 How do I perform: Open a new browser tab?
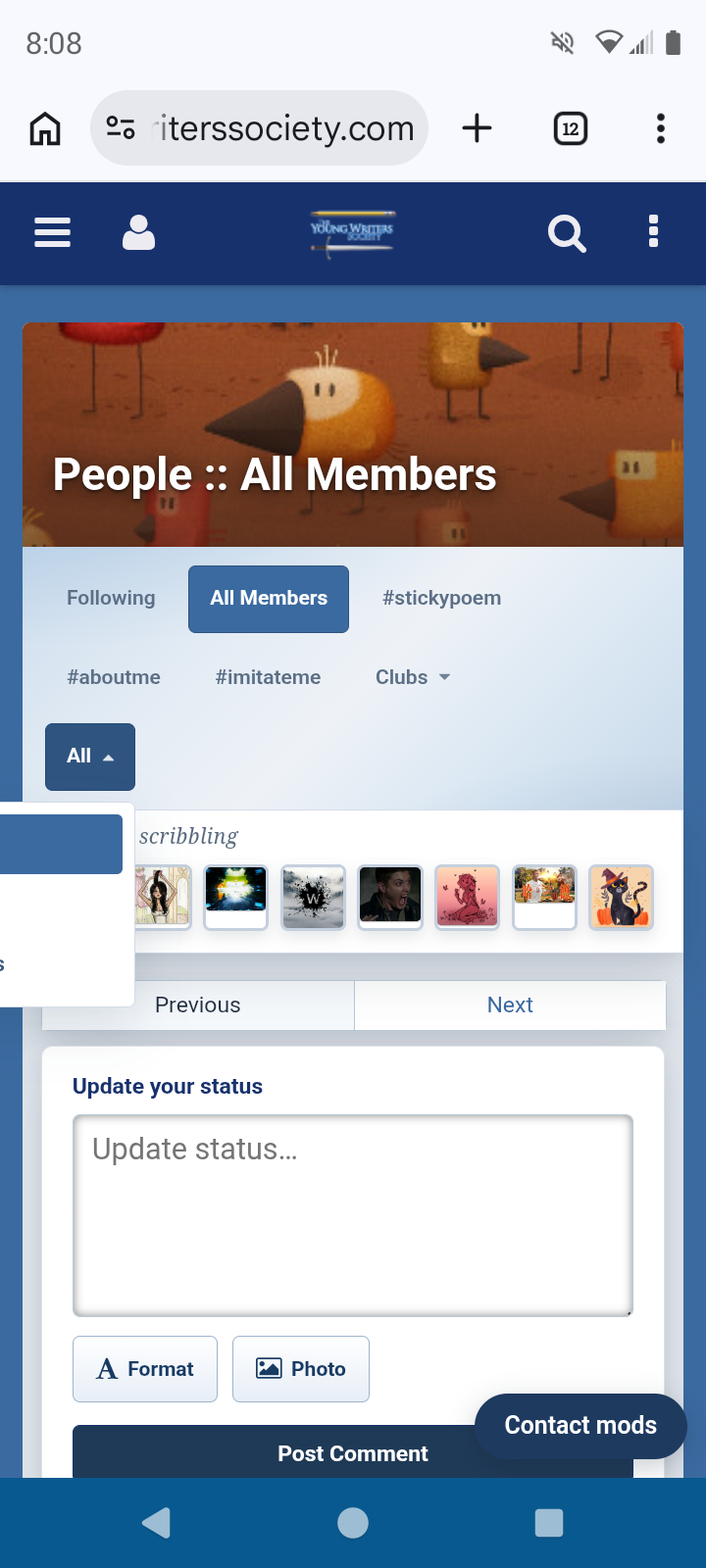[x=477, y=128]
